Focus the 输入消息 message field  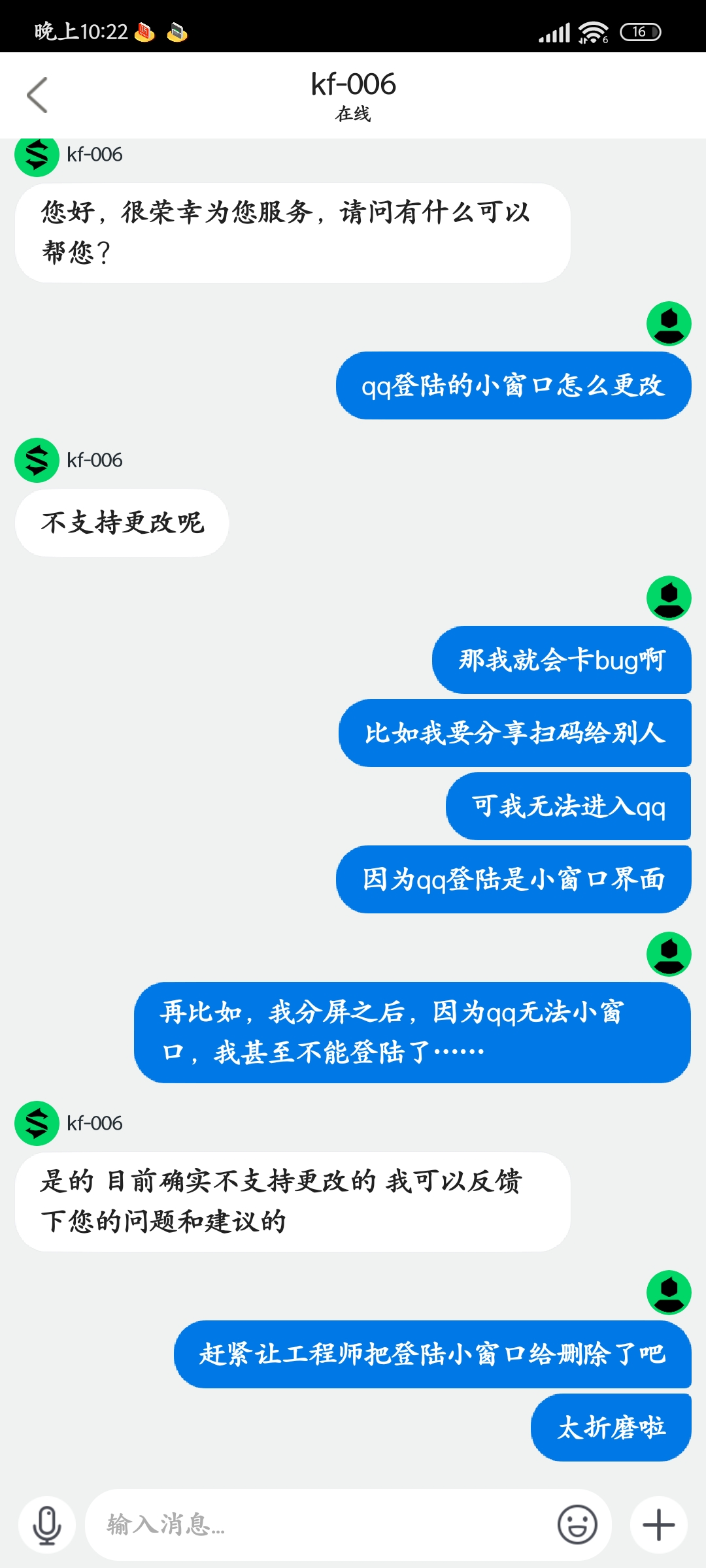(x=320, y=1525)
